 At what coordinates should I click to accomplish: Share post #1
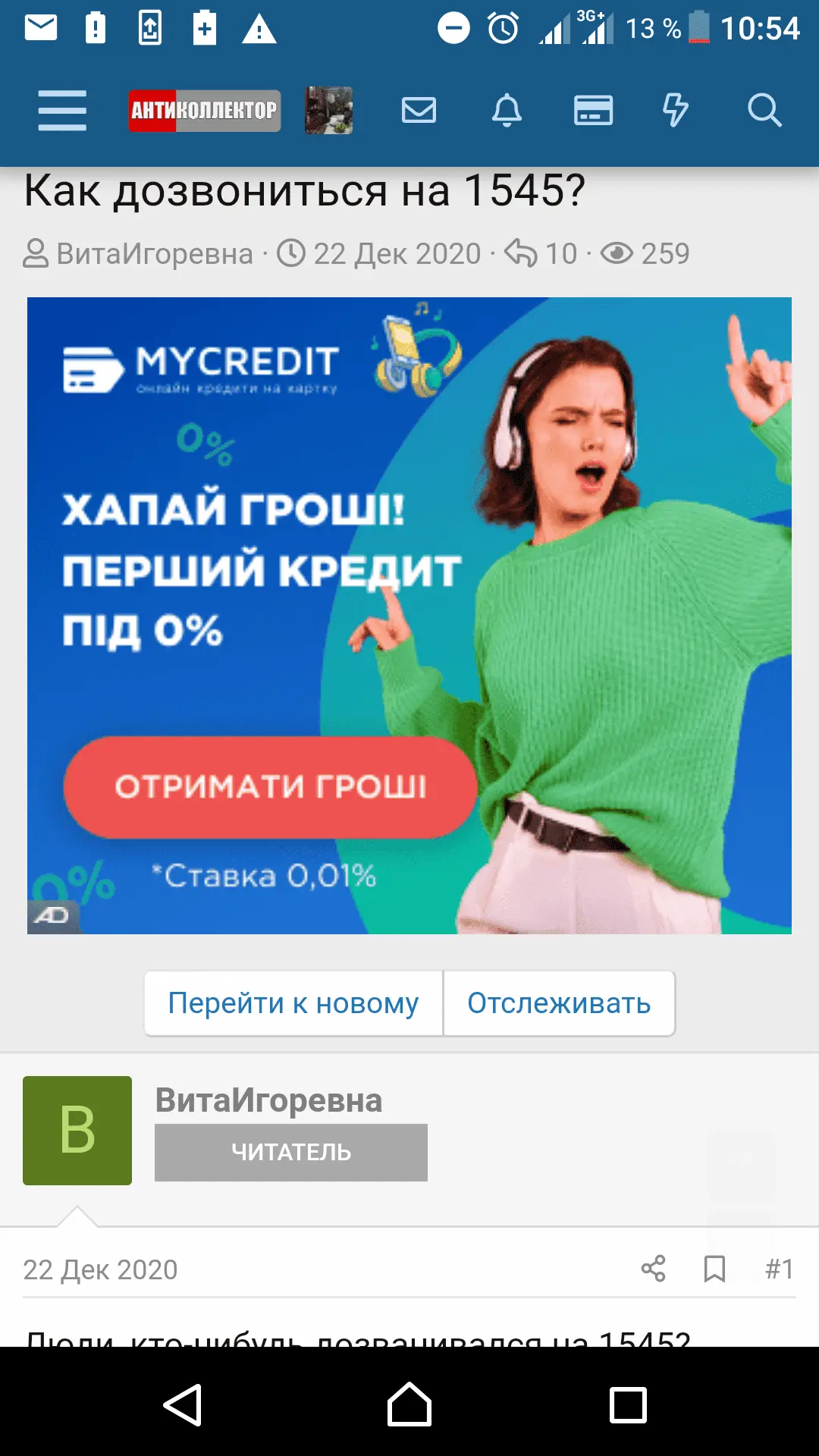(x=653, y=1269)
